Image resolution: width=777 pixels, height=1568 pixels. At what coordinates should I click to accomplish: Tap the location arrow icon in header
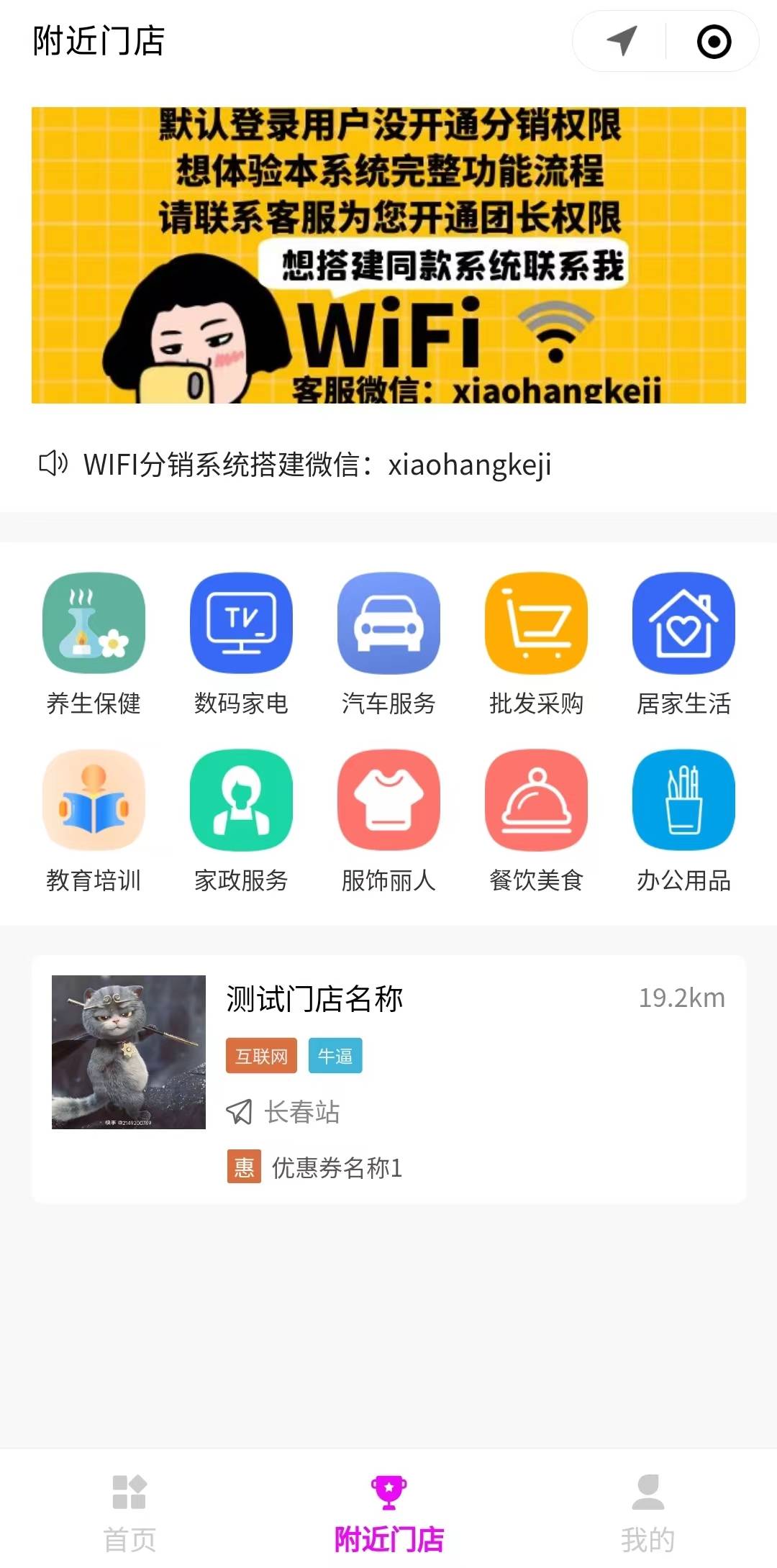pos(622,41)
